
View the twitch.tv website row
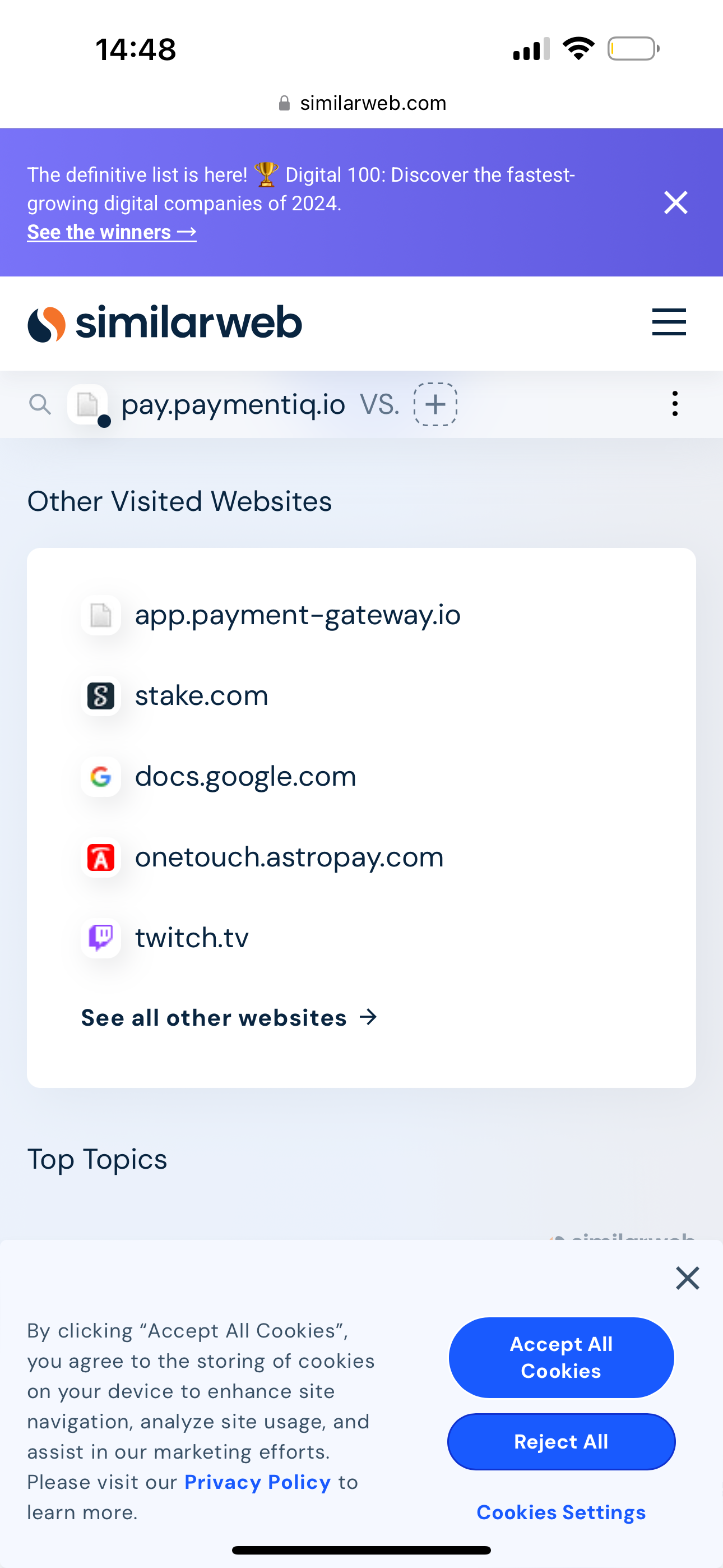coord(191,938)
